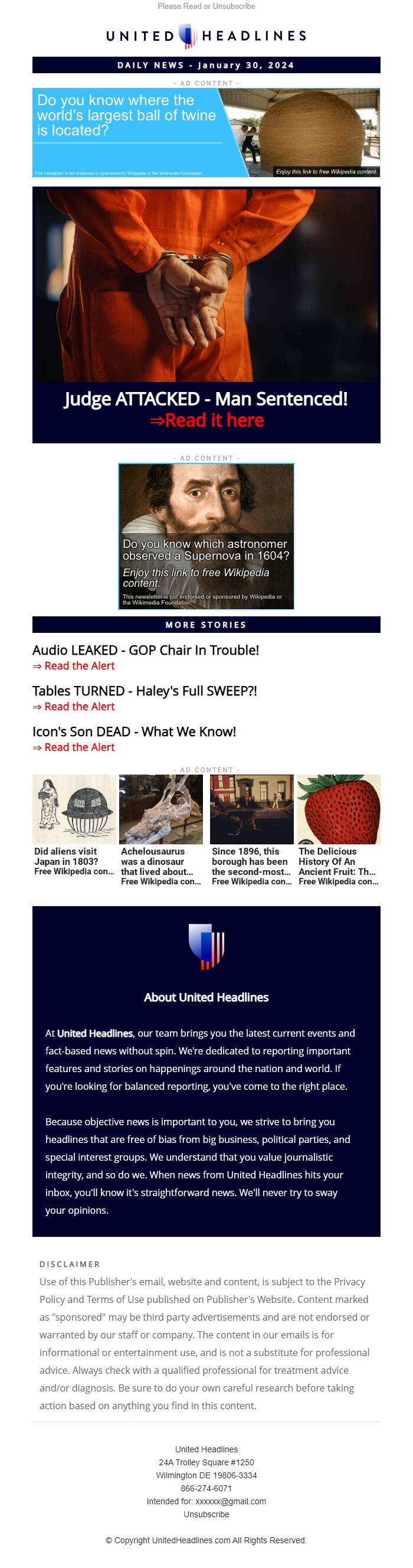Open the world's largest ball of twine ad
Image resolution: width=413 pixels, height=1568 pixels.
coord(206,133)
